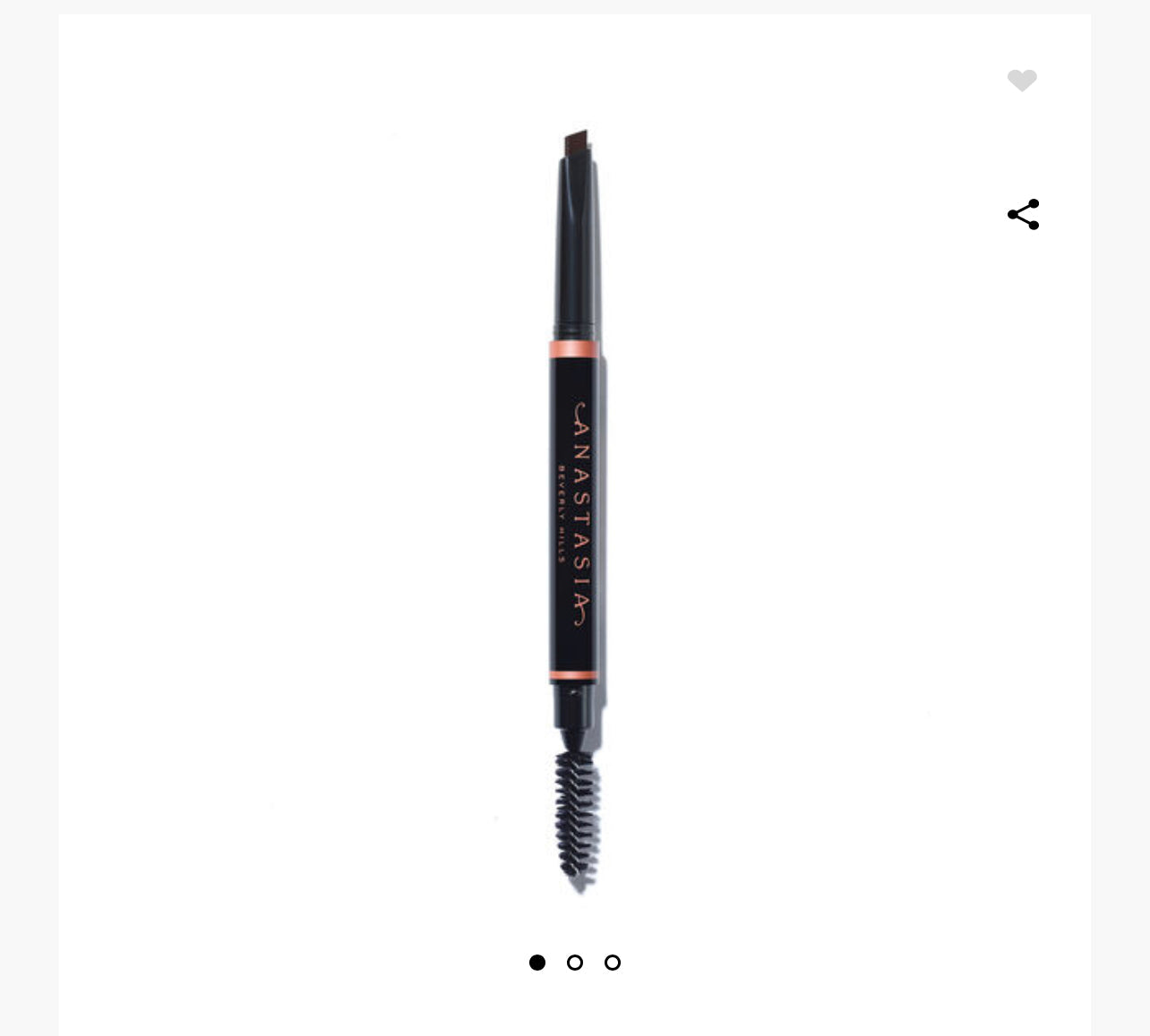Jump to the third image dot
The height and width of the screenshot is (1036, 1150).
(x=613, y=963)
